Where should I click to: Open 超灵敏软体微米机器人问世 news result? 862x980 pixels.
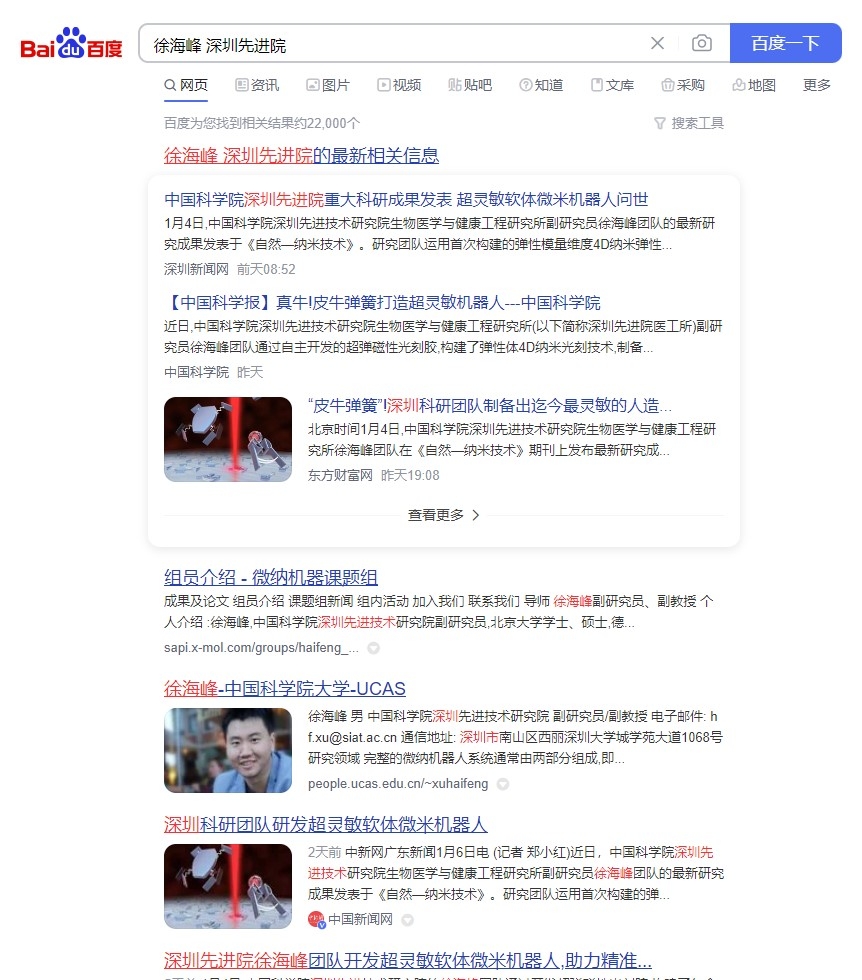(406, 199)
